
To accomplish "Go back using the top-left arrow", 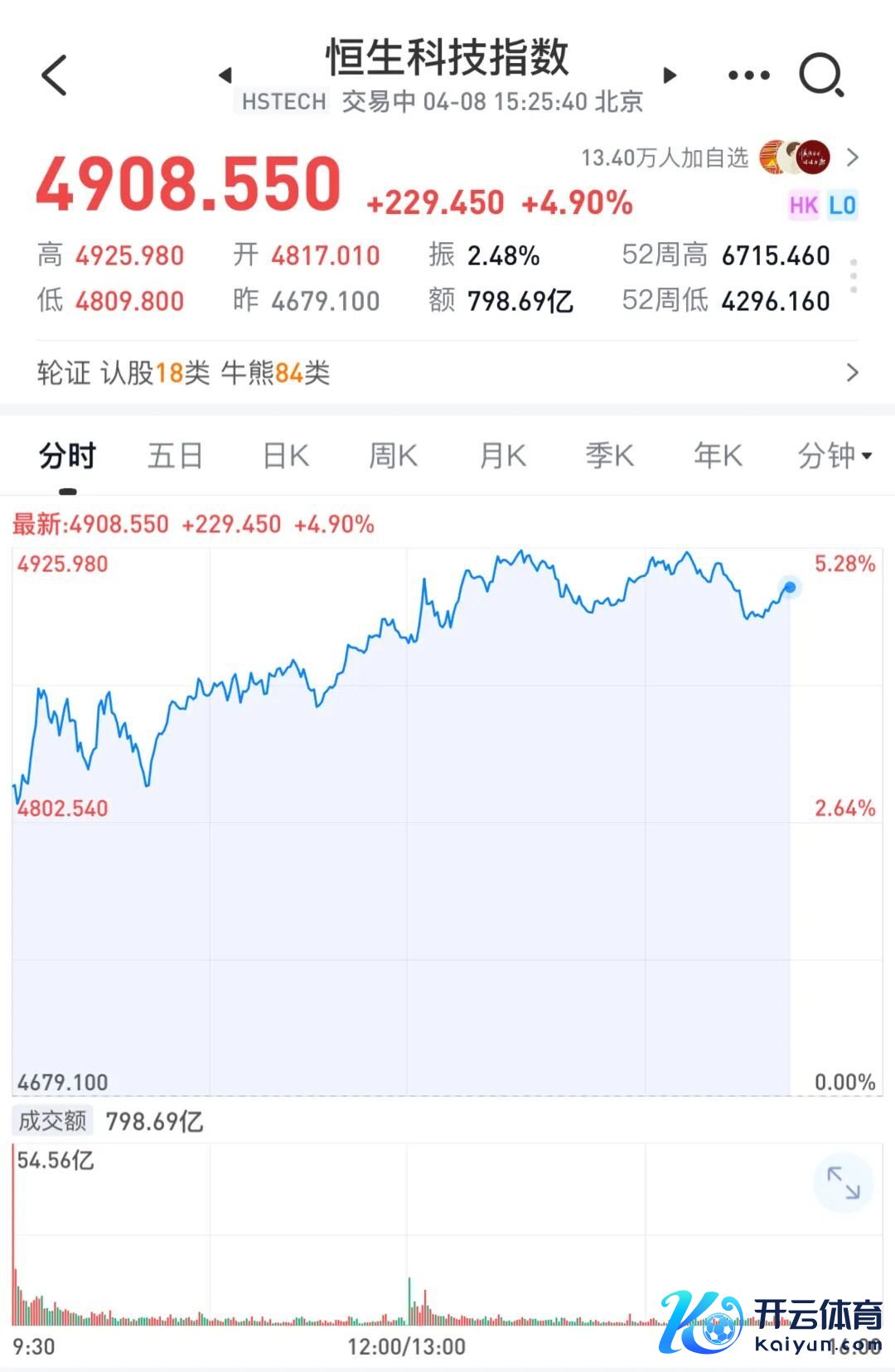I will point(55,76).
